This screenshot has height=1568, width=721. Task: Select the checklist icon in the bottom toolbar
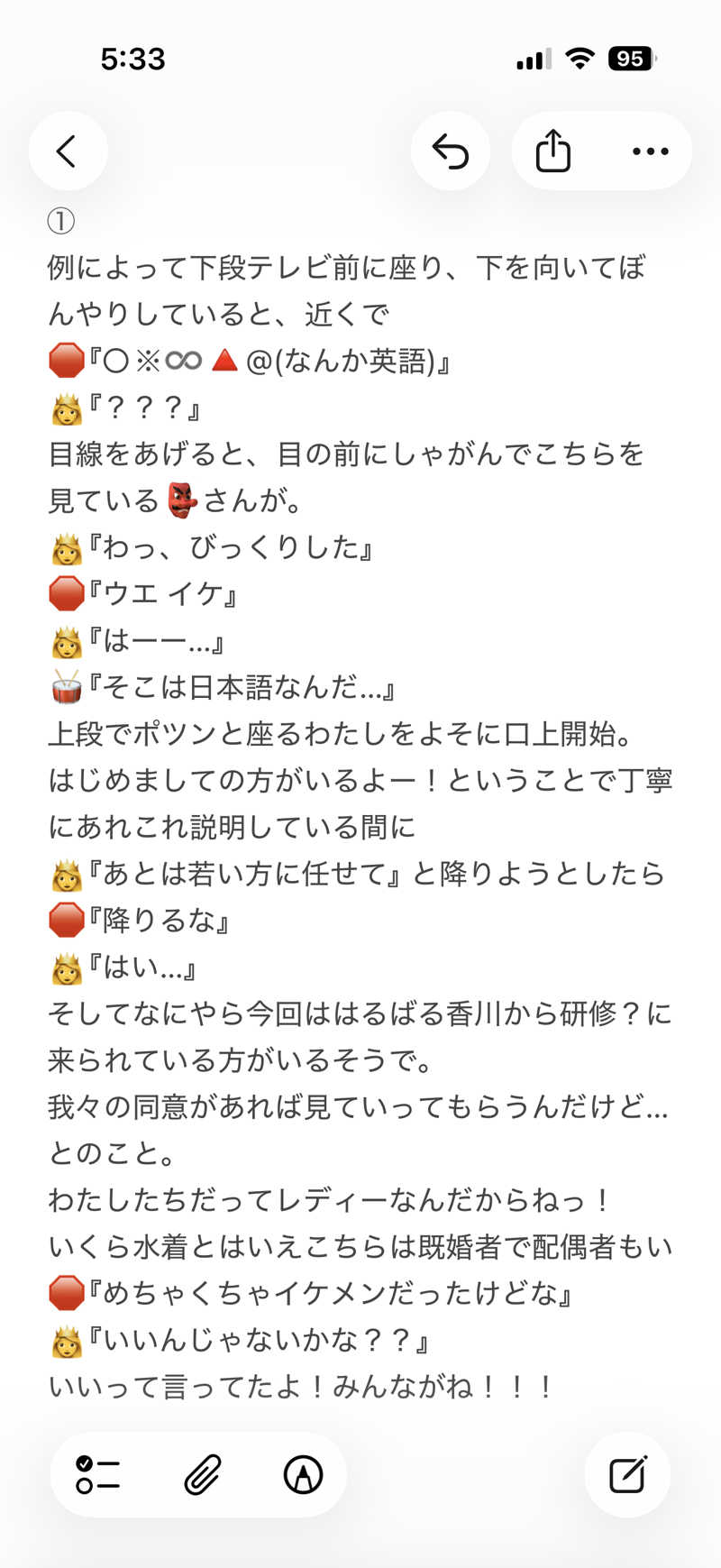(x=97, y=1473)
